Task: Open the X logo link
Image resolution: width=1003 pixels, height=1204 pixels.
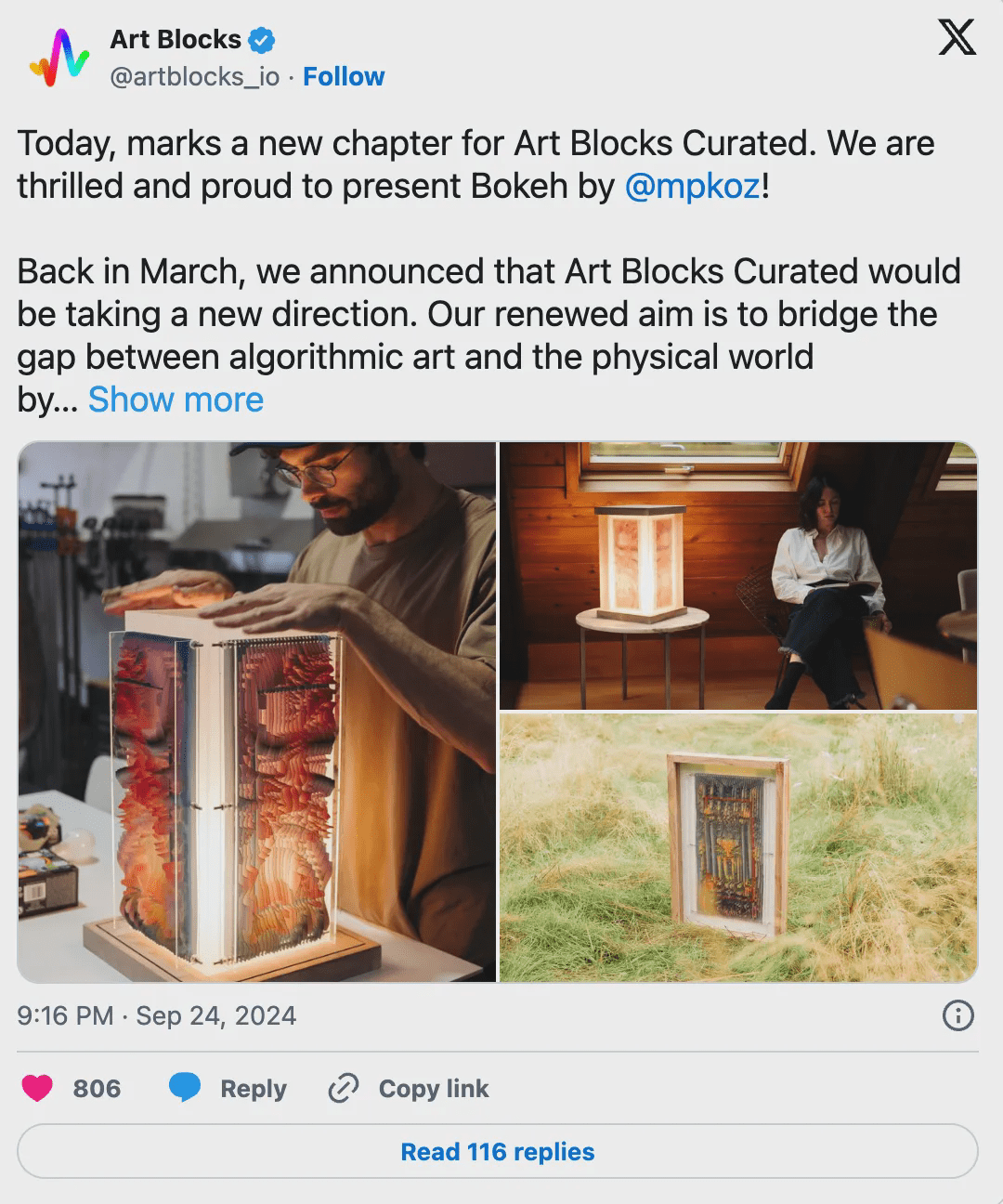Action: point(956,37)
